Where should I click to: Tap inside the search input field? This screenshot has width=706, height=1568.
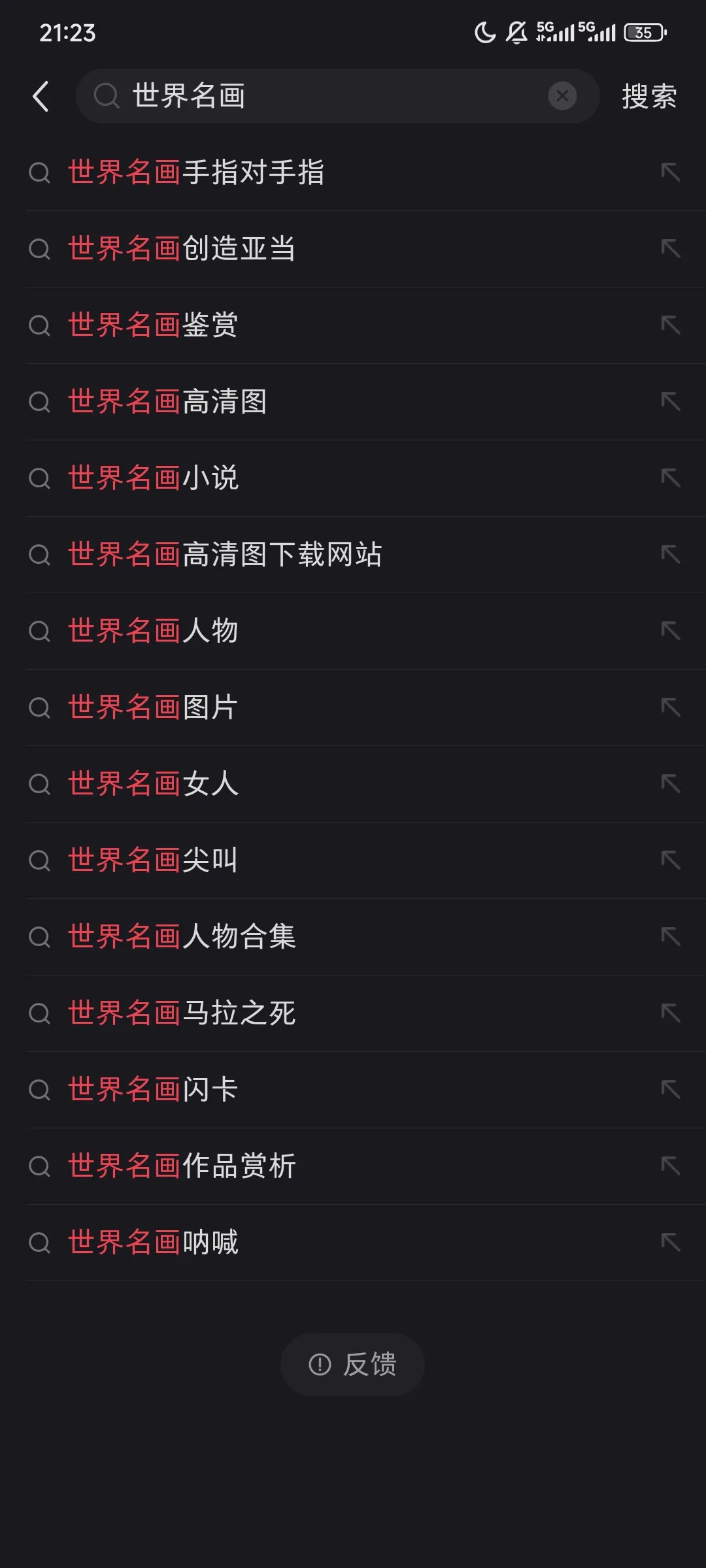(x=327, y=95)
